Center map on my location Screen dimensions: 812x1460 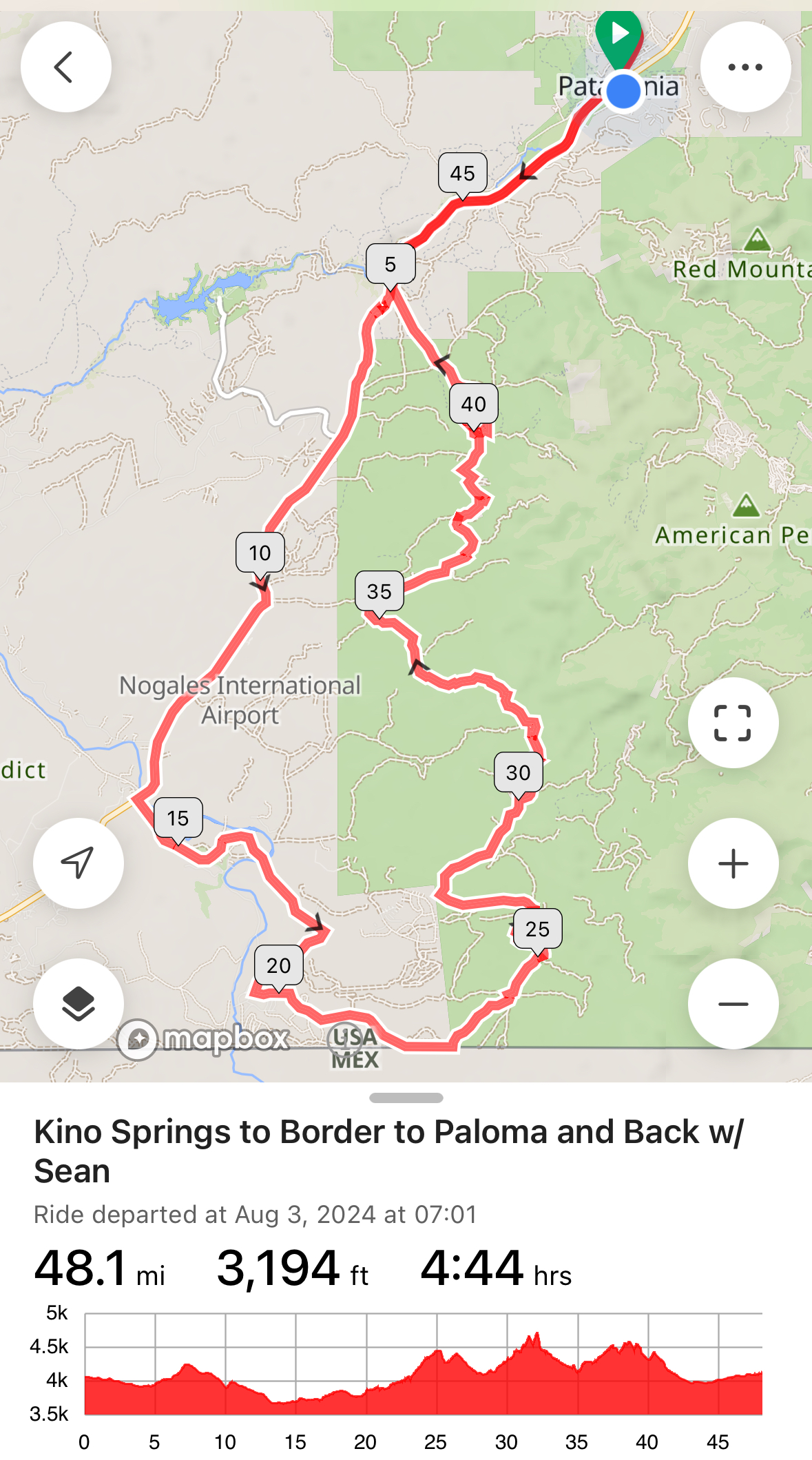click(x=79, y=863)
